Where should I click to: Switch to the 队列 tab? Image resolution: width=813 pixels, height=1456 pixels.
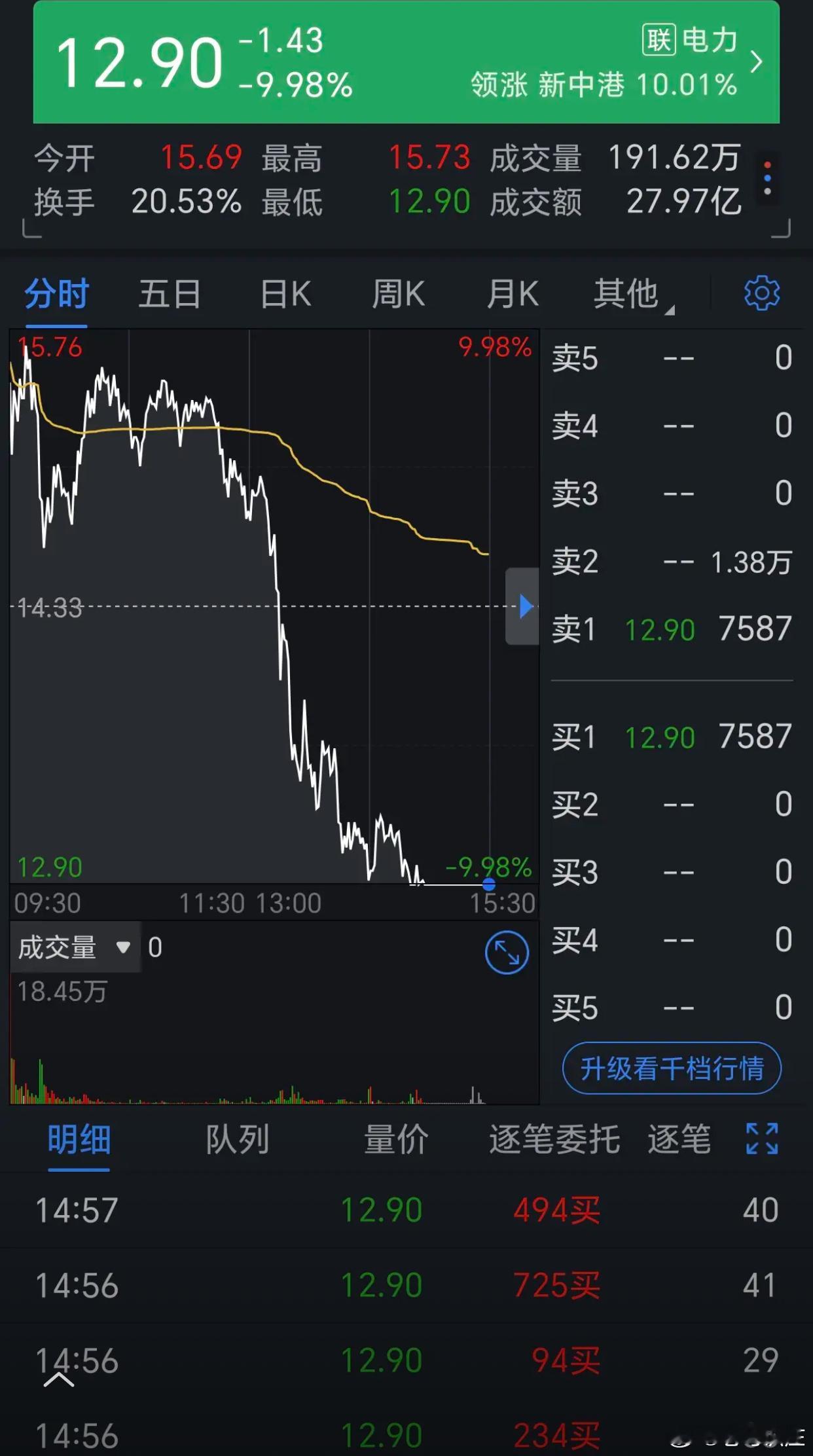(237, 1140)
